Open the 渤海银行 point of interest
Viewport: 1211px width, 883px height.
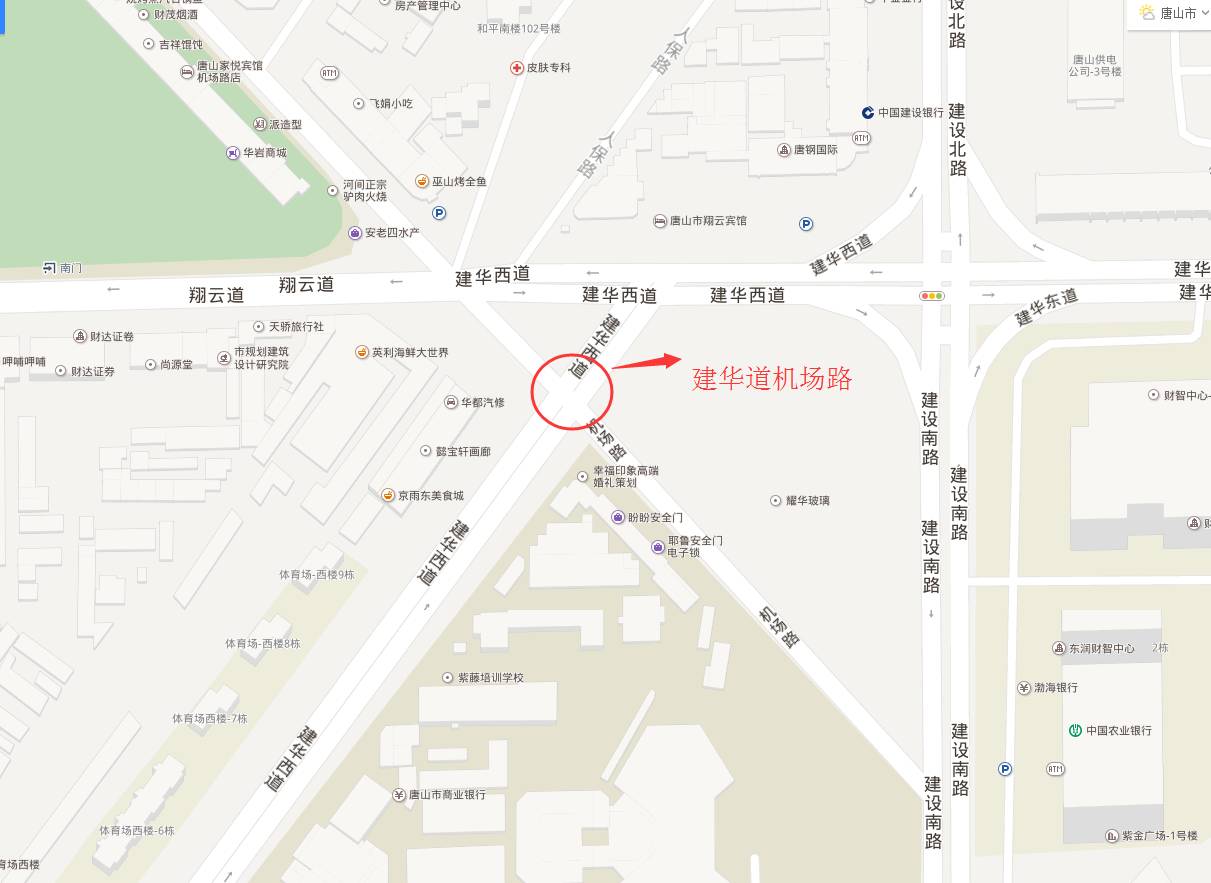pyautogui.click(x=1024, y=688)
